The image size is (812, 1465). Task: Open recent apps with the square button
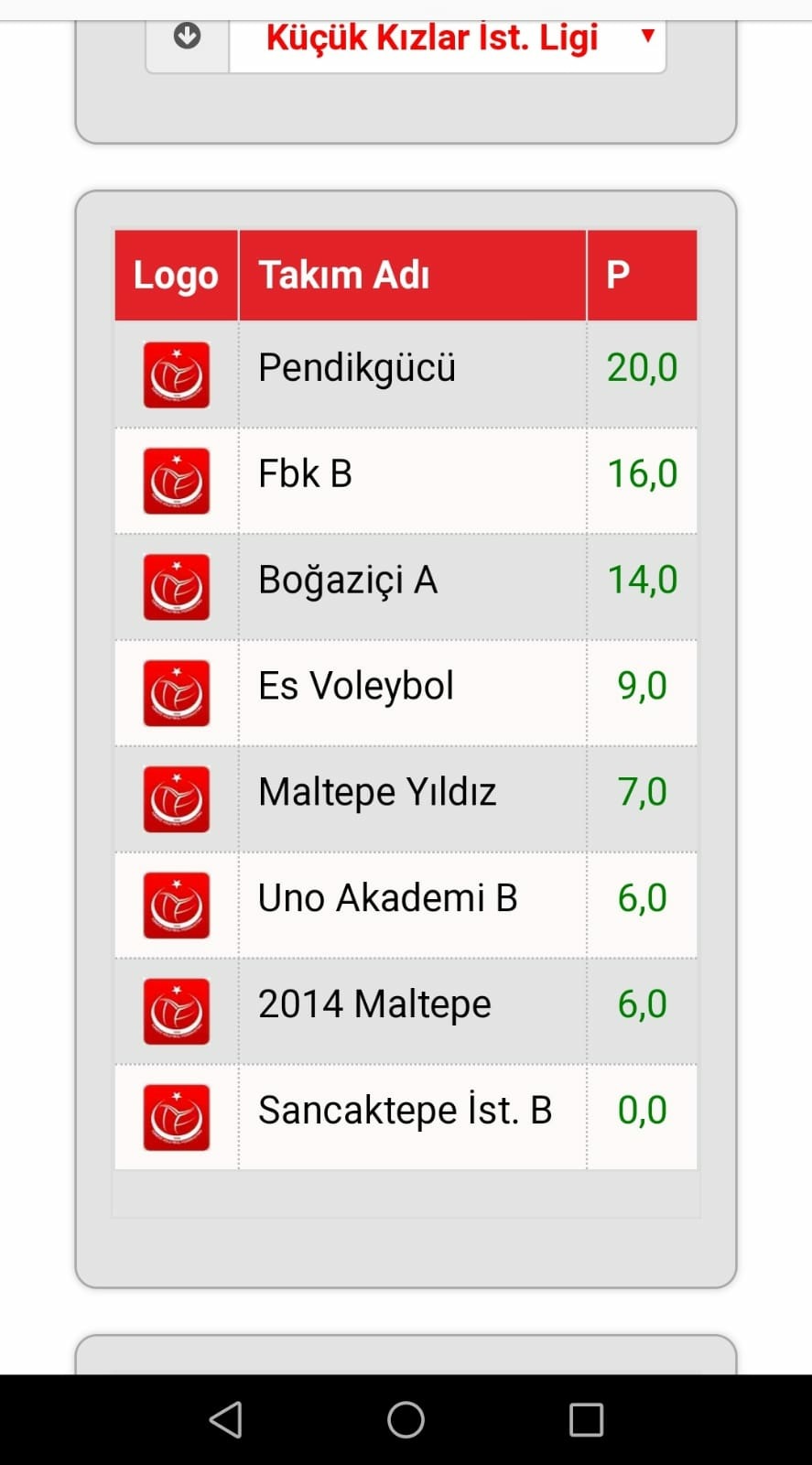click(x=584, y=1418)
